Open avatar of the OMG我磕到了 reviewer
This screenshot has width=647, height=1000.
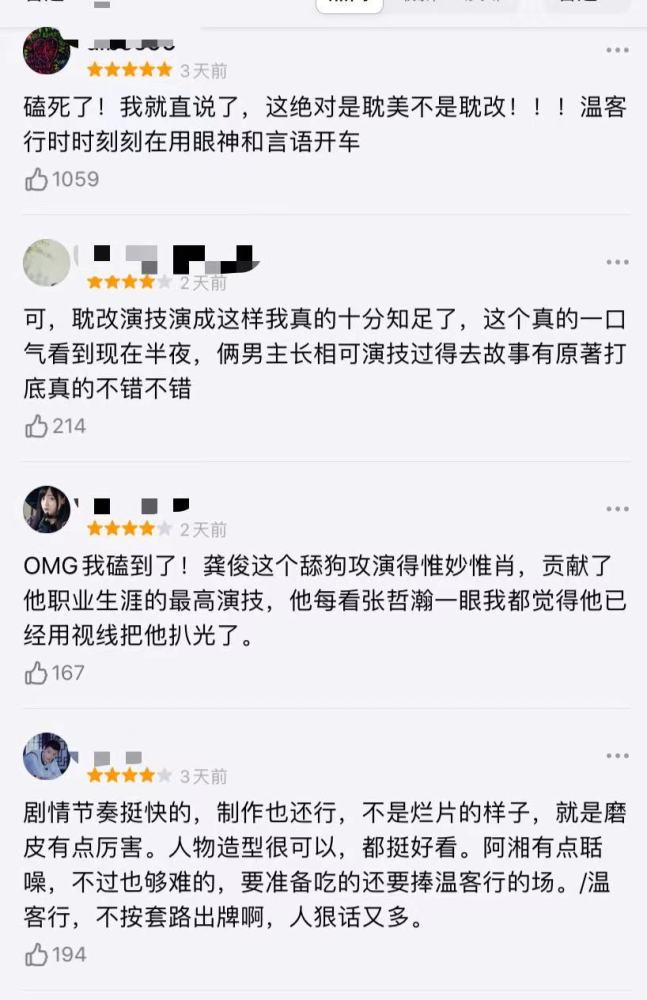click(47, 510)
